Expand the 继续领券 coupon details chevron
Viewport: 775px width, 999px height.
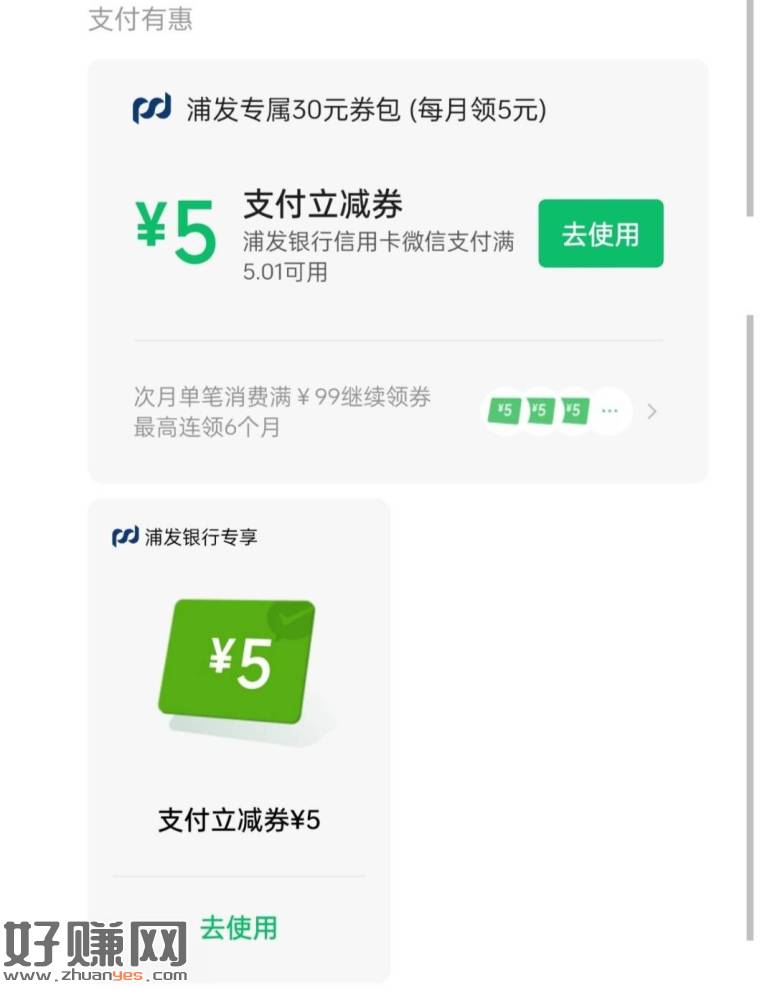tap(652, 411)
